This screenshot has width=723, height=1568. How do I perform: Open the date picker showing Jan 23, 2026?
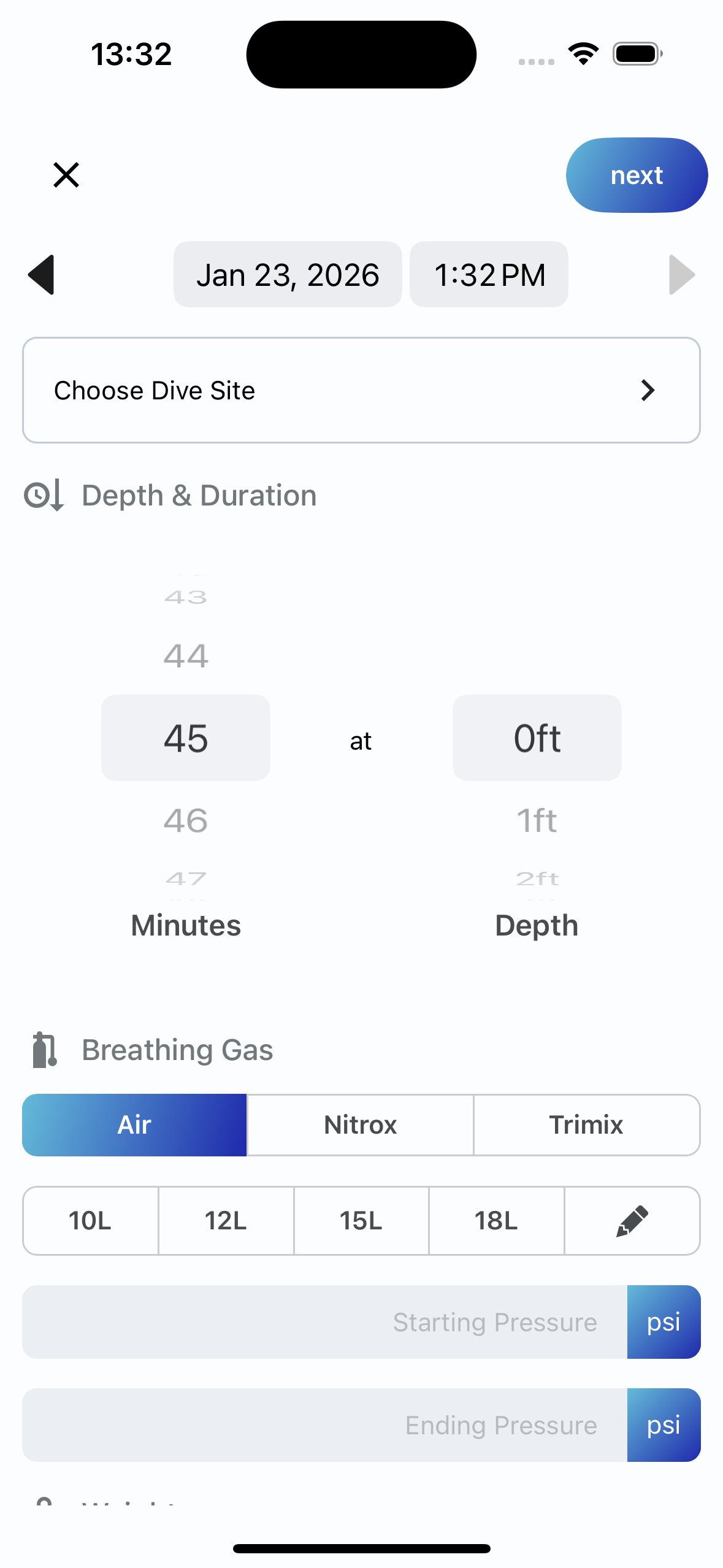click(288, 274)
